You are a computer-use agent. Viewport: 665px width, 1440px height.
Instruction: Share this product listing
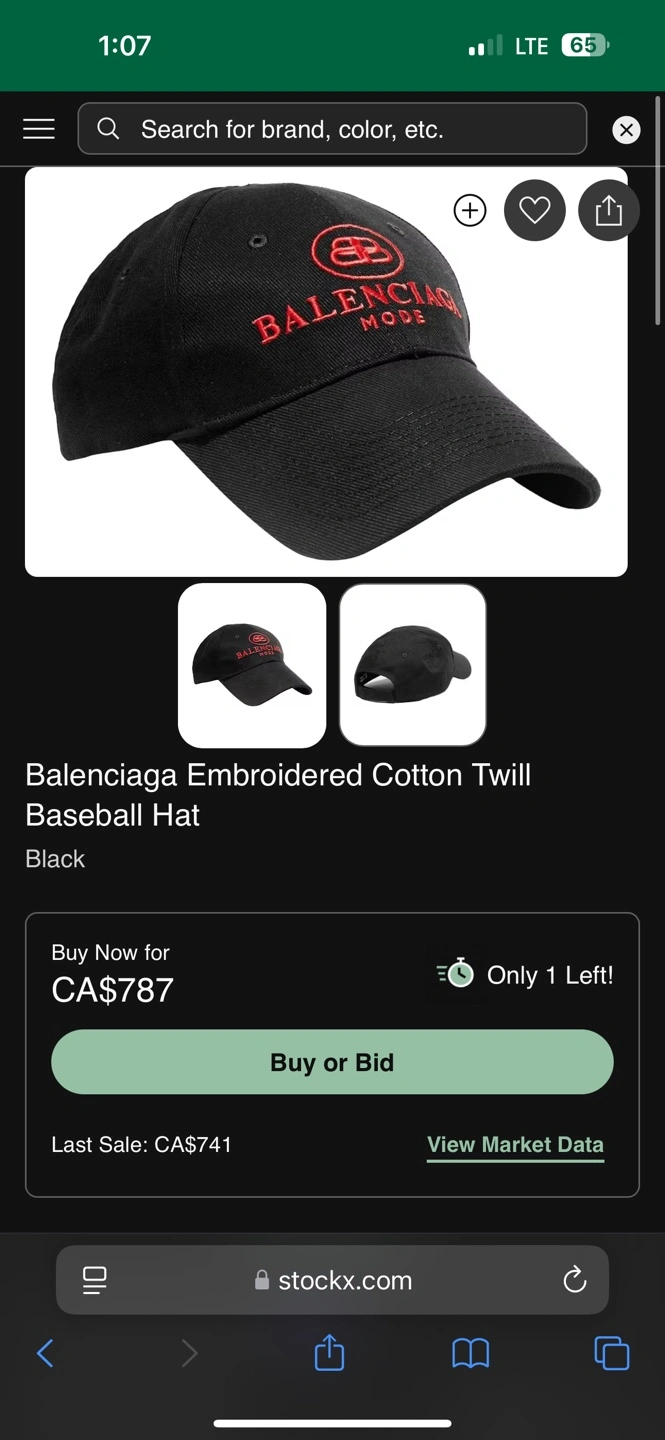(608, 210)
